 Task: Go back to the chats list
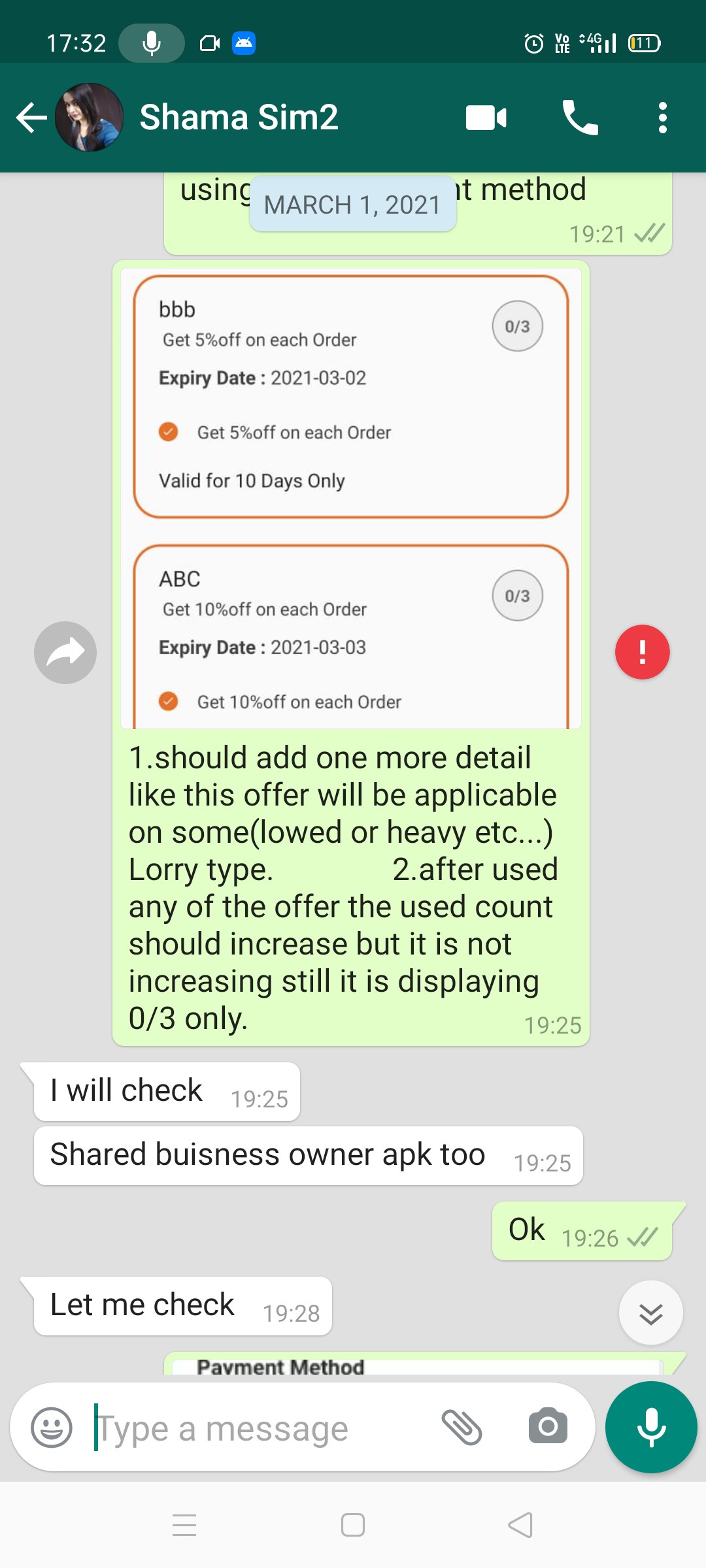click(31, 118)
